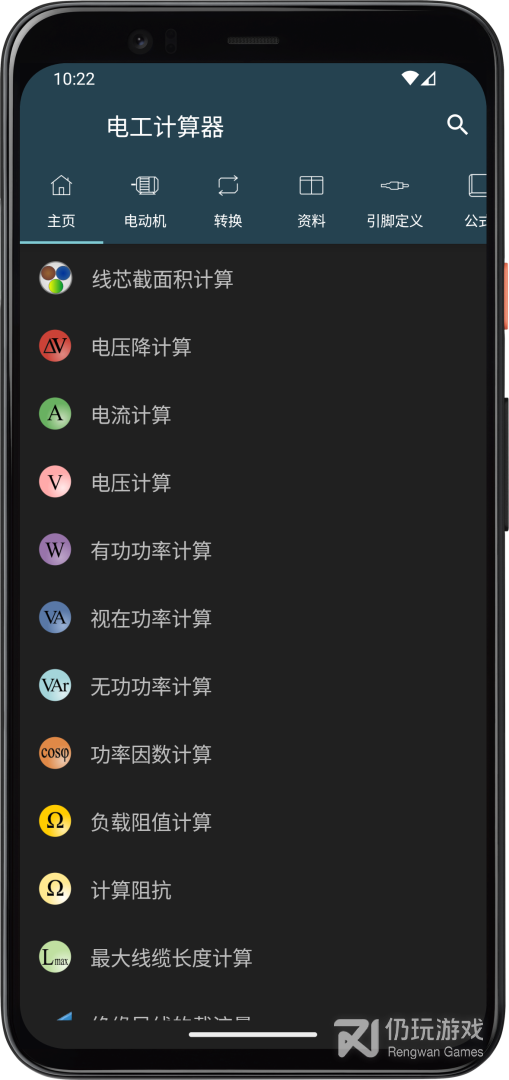Switch to the 转换 tab
The width and height of the screenshot is (509, 1080).
228,202
